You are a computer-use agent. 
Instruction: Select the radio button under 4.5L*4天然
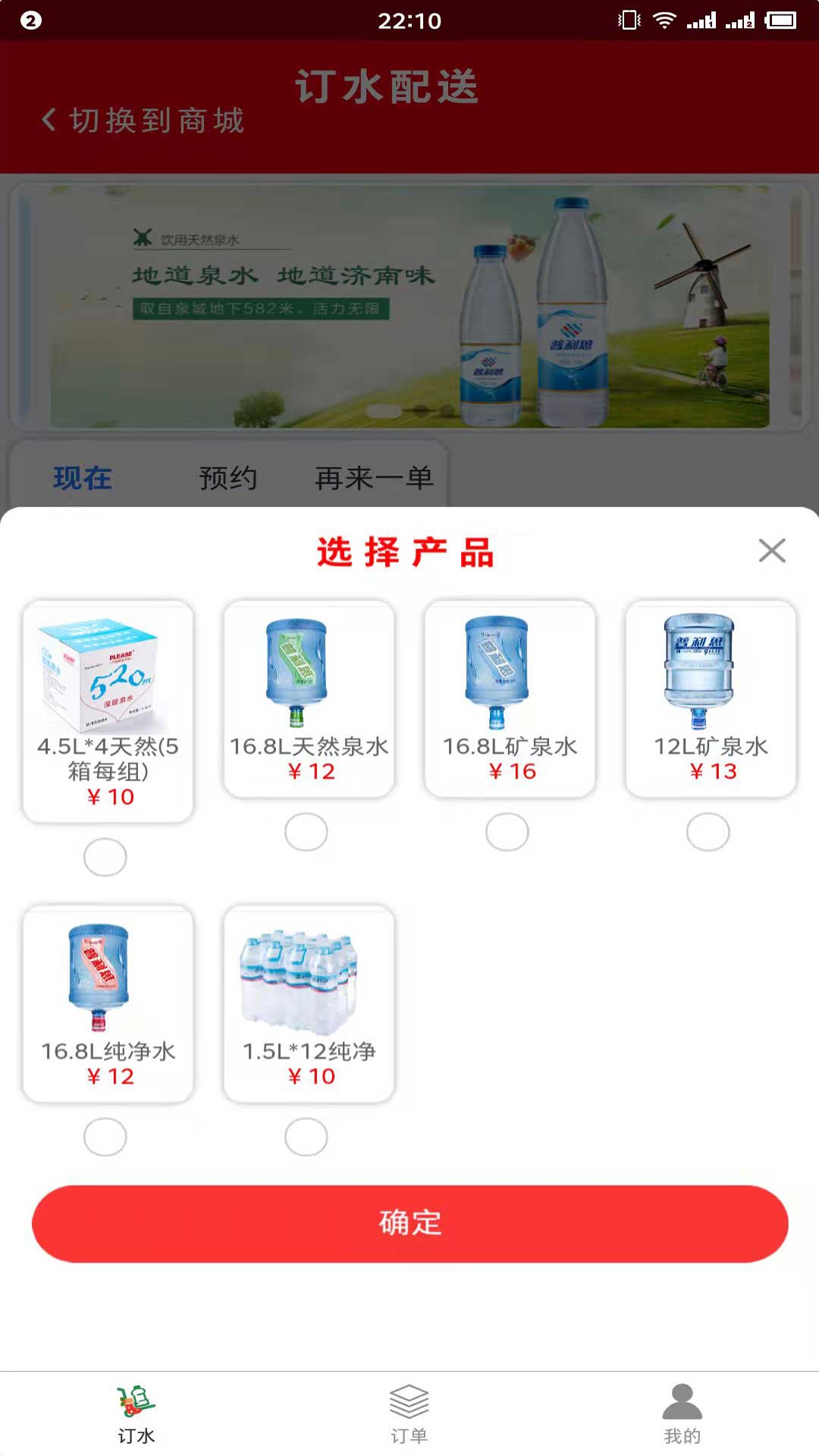click(x=105, y=857)
